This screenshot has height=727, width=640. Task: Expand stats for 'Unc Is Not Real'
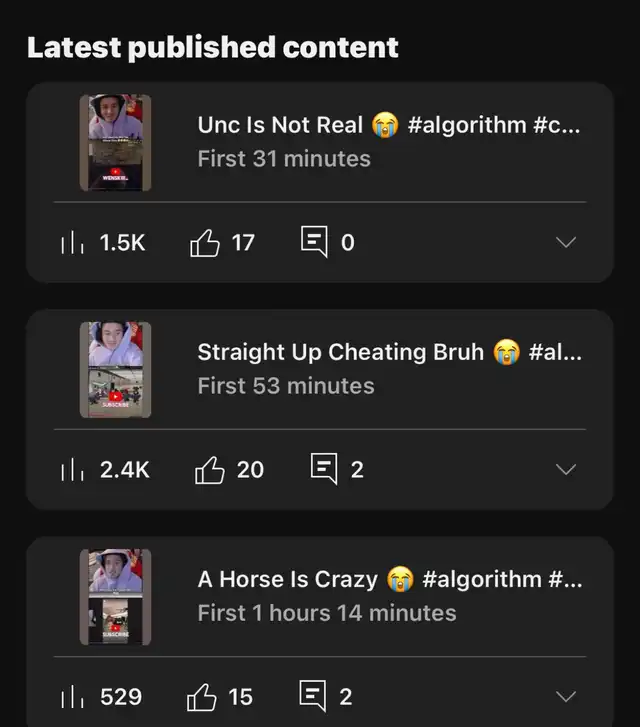(566, 243)
